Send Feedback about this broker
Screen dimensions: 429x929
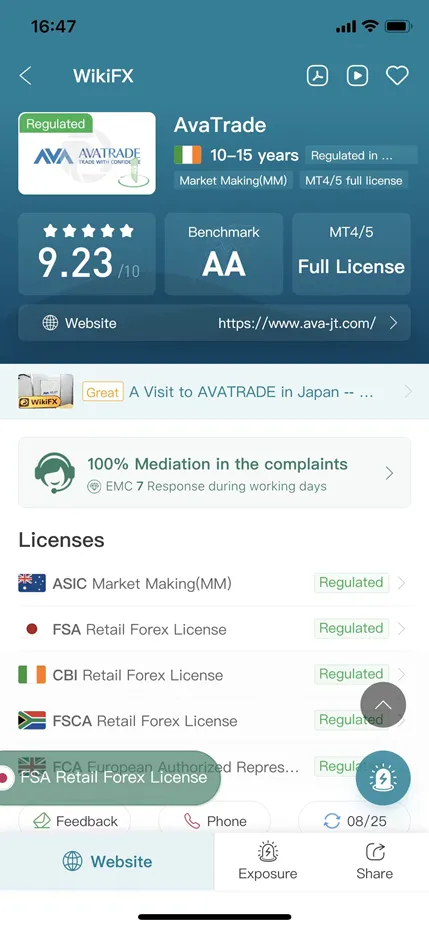(75, 821)
